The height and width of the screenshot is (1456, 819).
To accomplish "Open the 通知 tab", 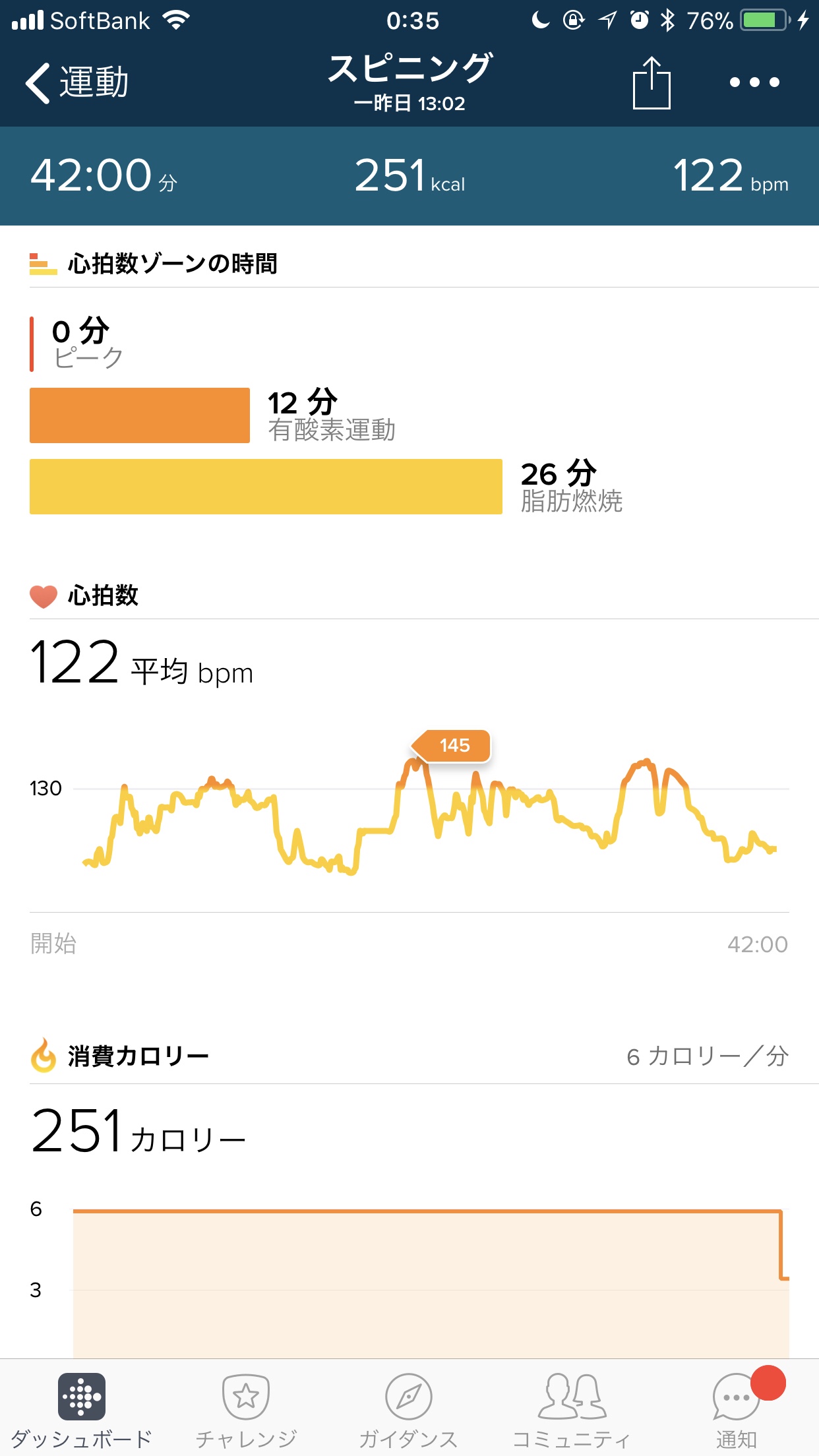I will (x=736, y=1409).
